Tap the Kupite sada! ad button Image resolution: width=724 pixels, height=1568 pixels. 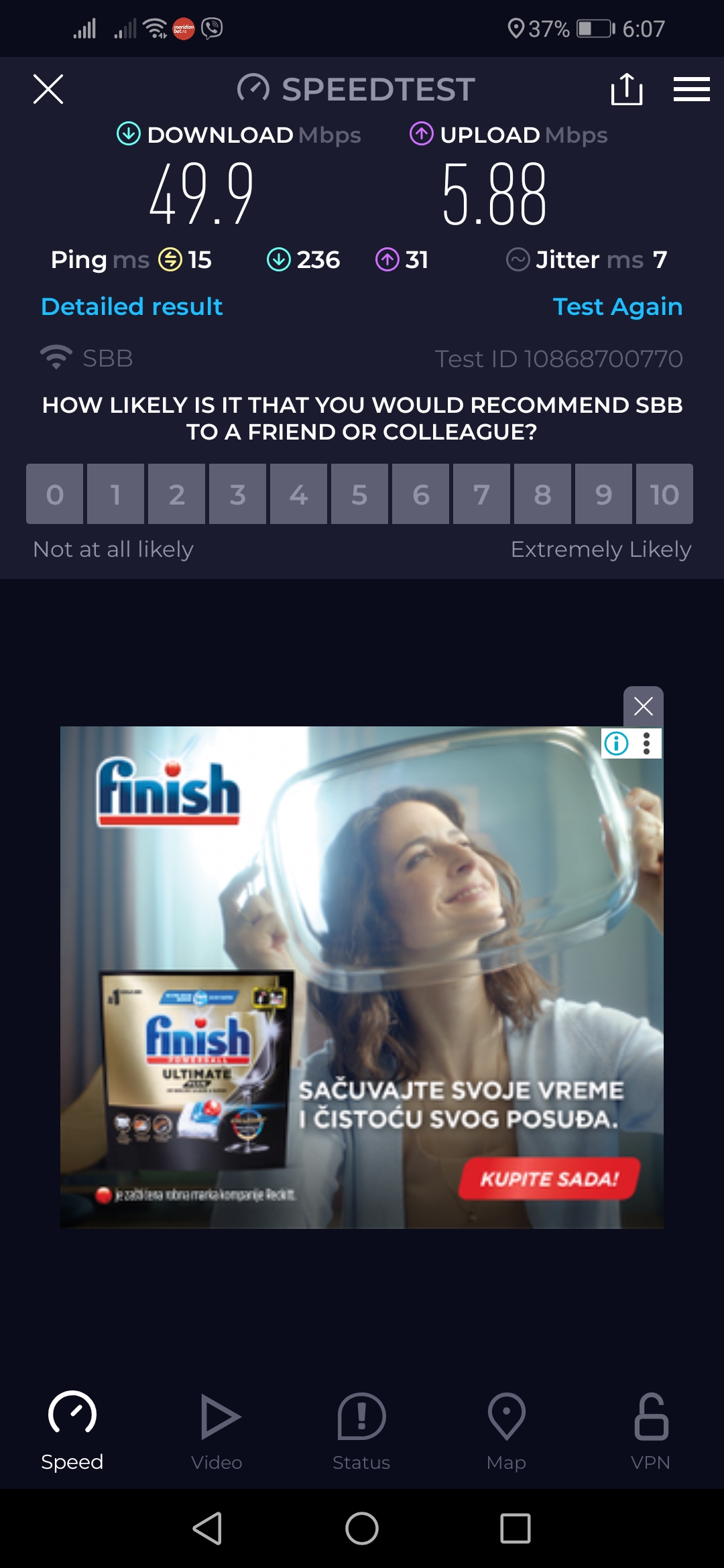point(548,1179)
